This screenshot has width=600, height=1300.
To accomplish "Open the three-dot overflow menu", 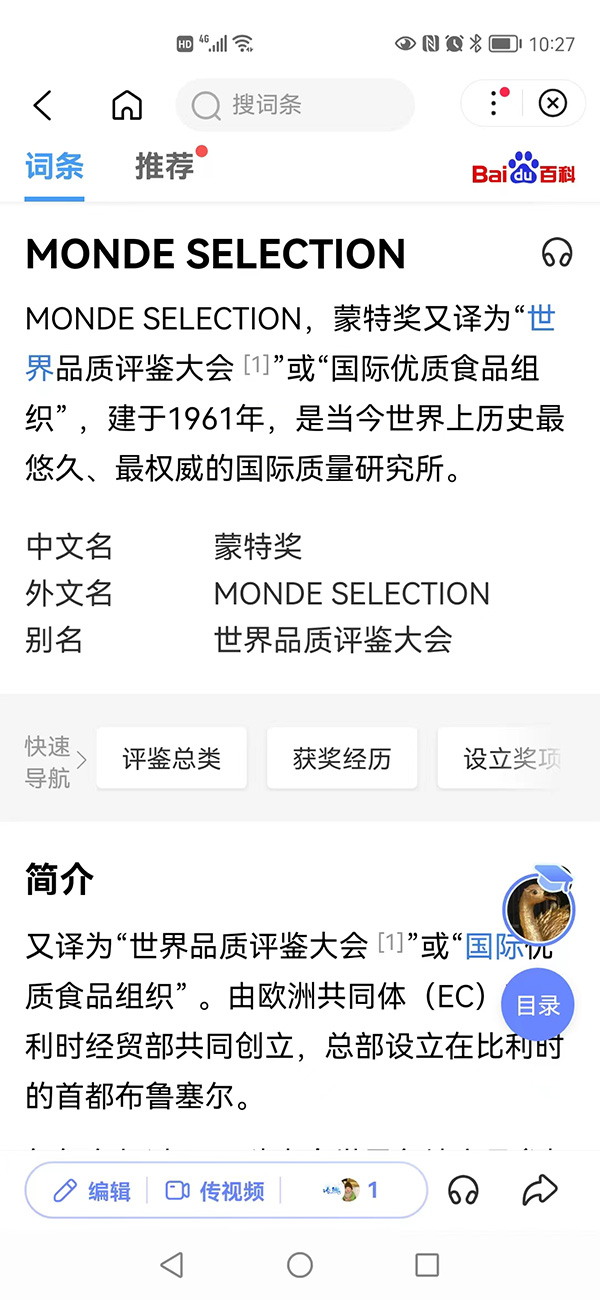I will coord(493,104).
